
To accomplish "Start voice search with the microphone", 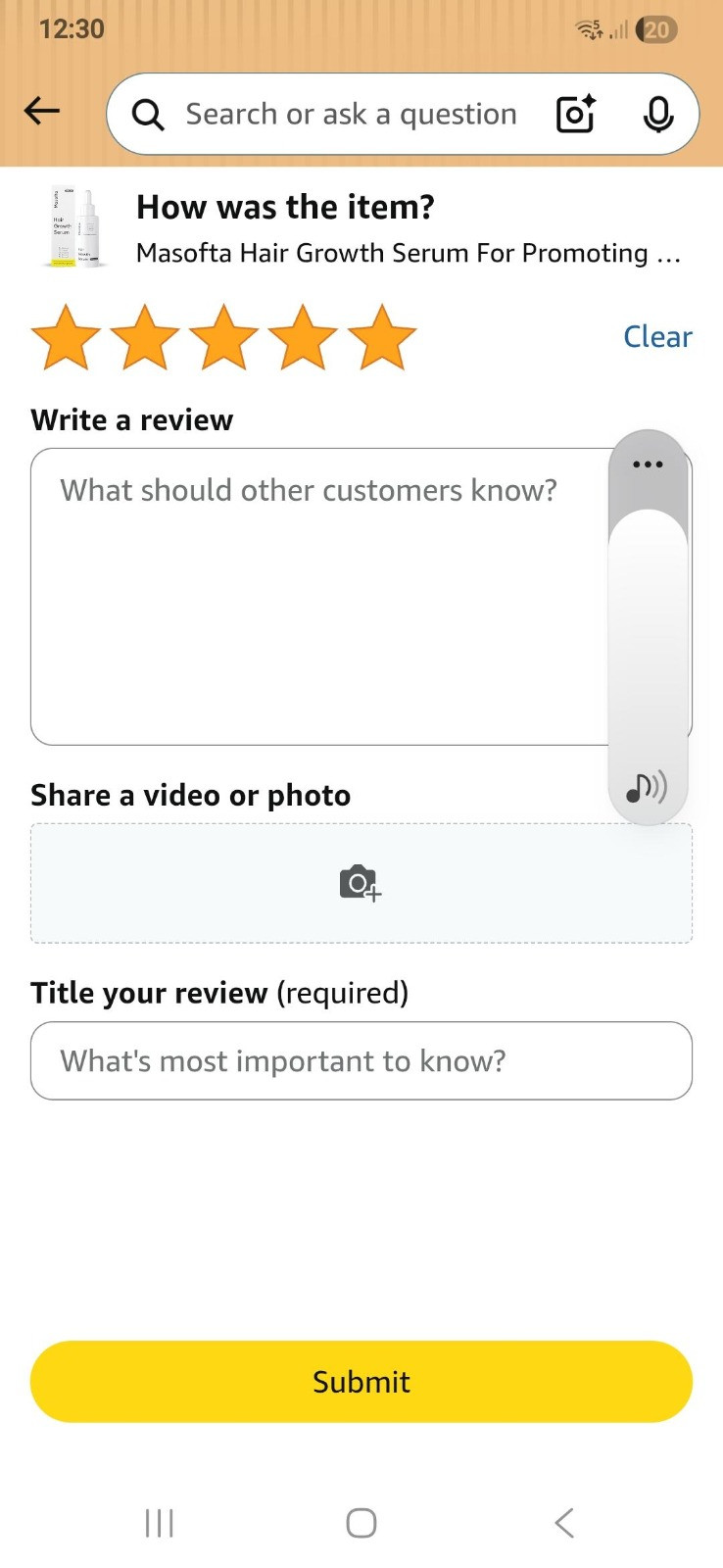I will (658, 115).
